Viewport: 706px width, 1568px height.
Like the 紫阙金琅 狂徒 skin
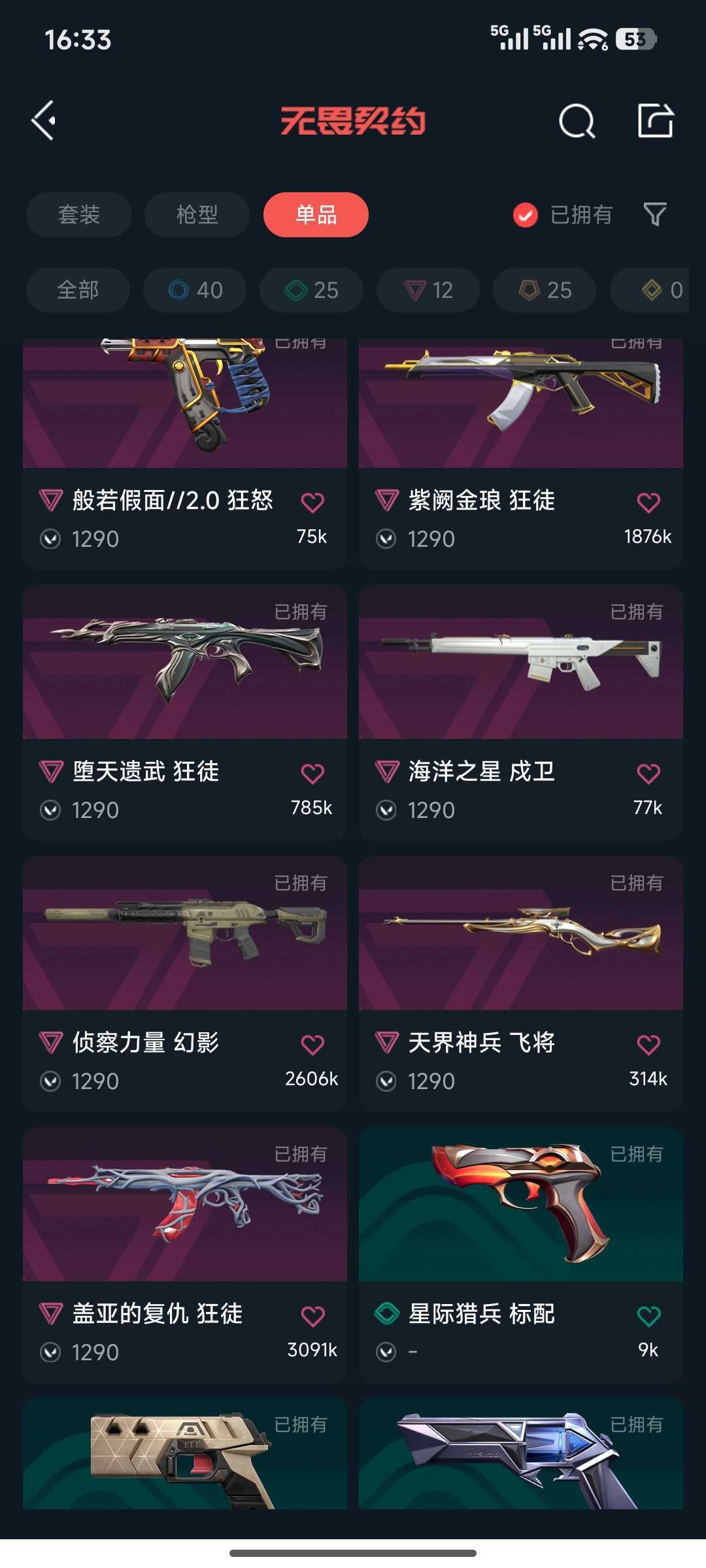[648, 502]
